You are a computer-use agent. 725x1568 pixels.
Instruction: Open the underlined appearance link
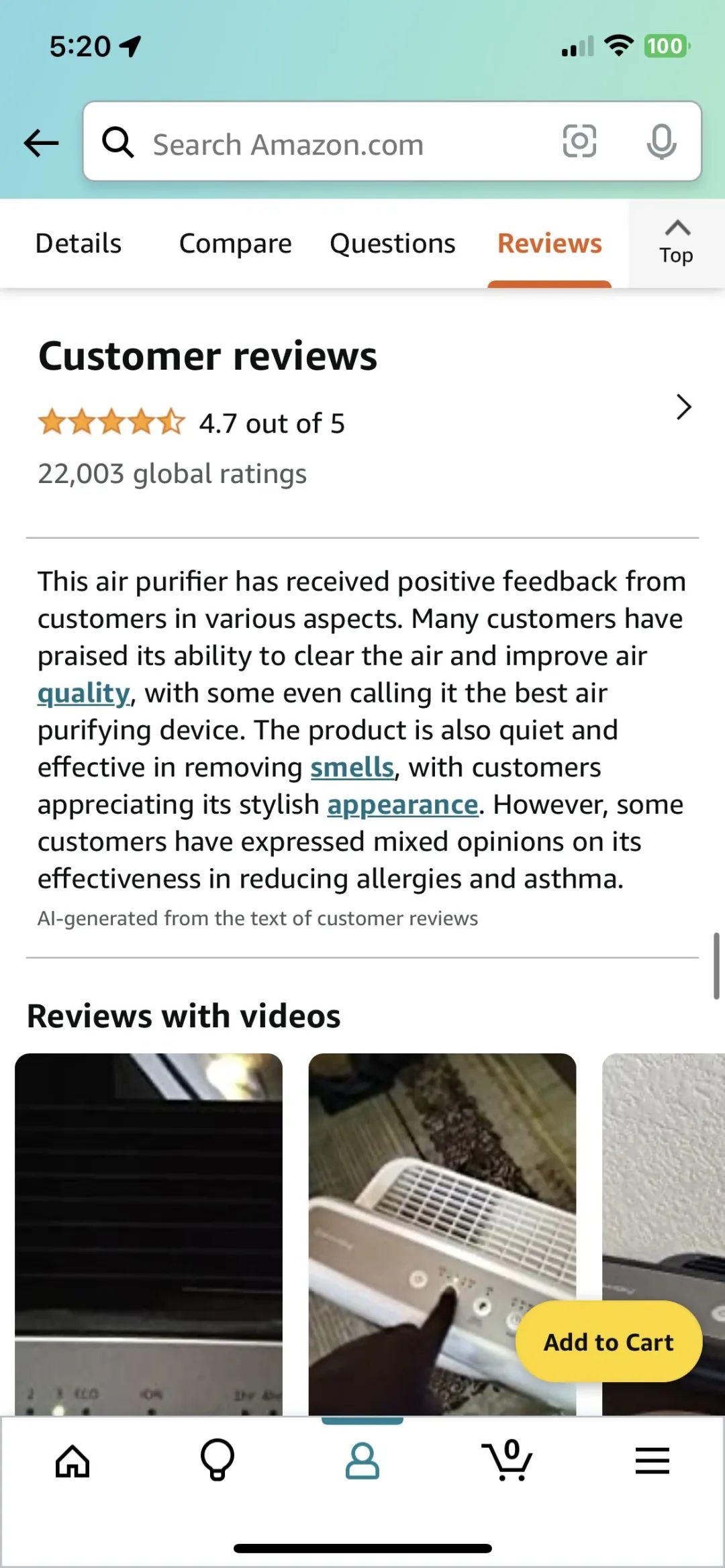click(x=402, y=804)
